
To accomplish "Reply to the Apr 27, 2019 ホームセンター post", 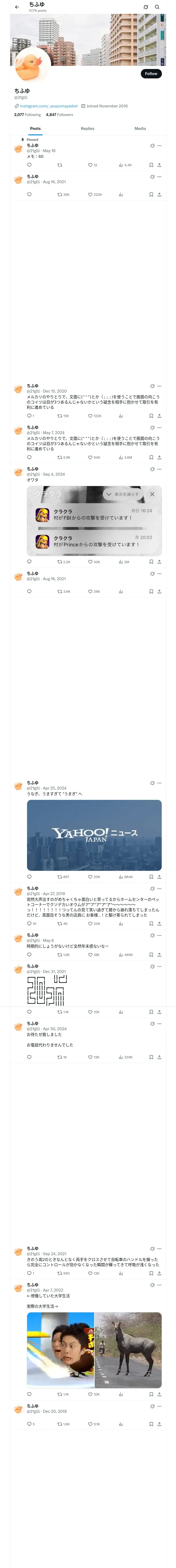I will pyautogui.click(x=29, y=923).
